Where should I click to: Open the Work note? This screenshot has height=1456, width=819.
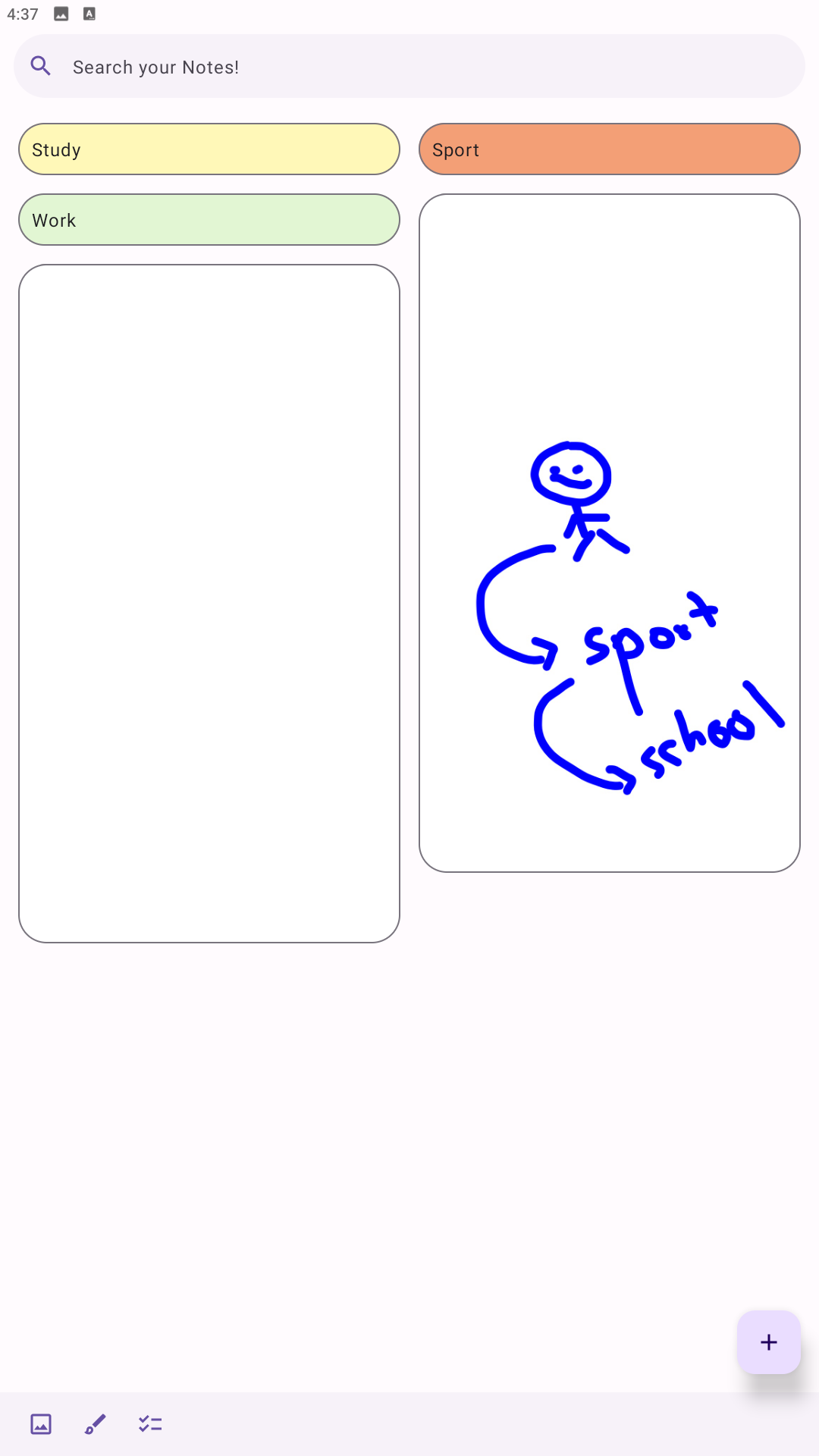click(209, 220)
